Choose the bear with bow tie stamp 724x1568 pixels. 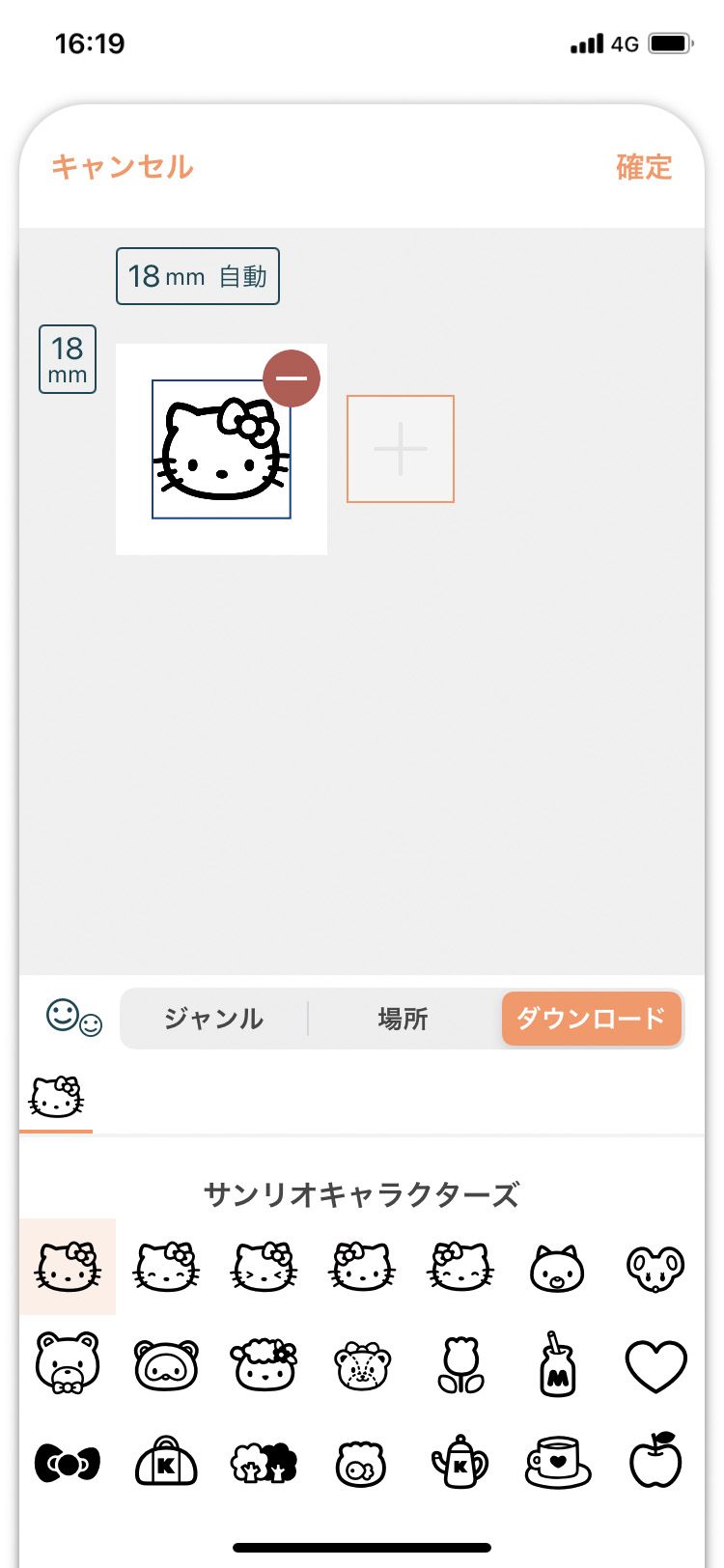point(68,1363)
